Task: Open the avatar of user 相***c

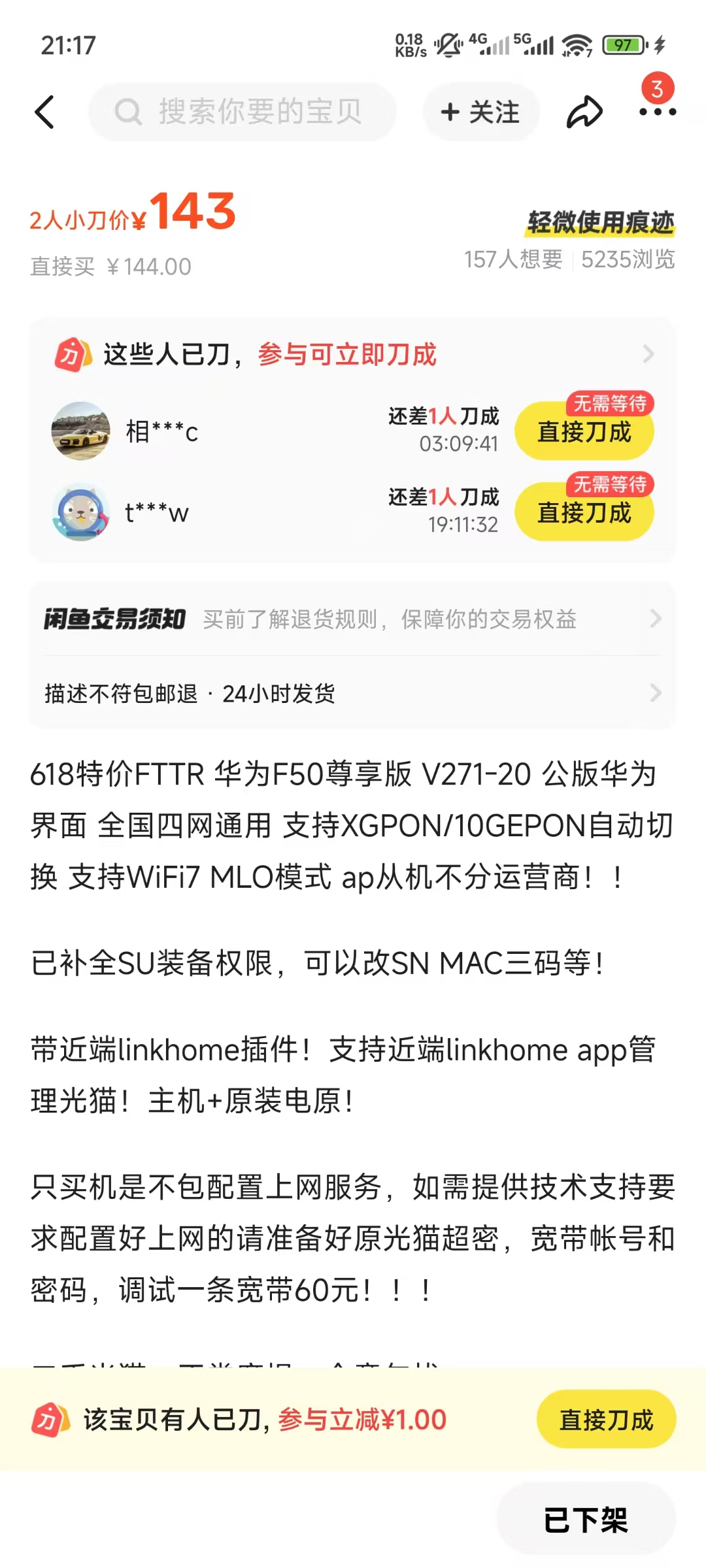Action: 81,431
